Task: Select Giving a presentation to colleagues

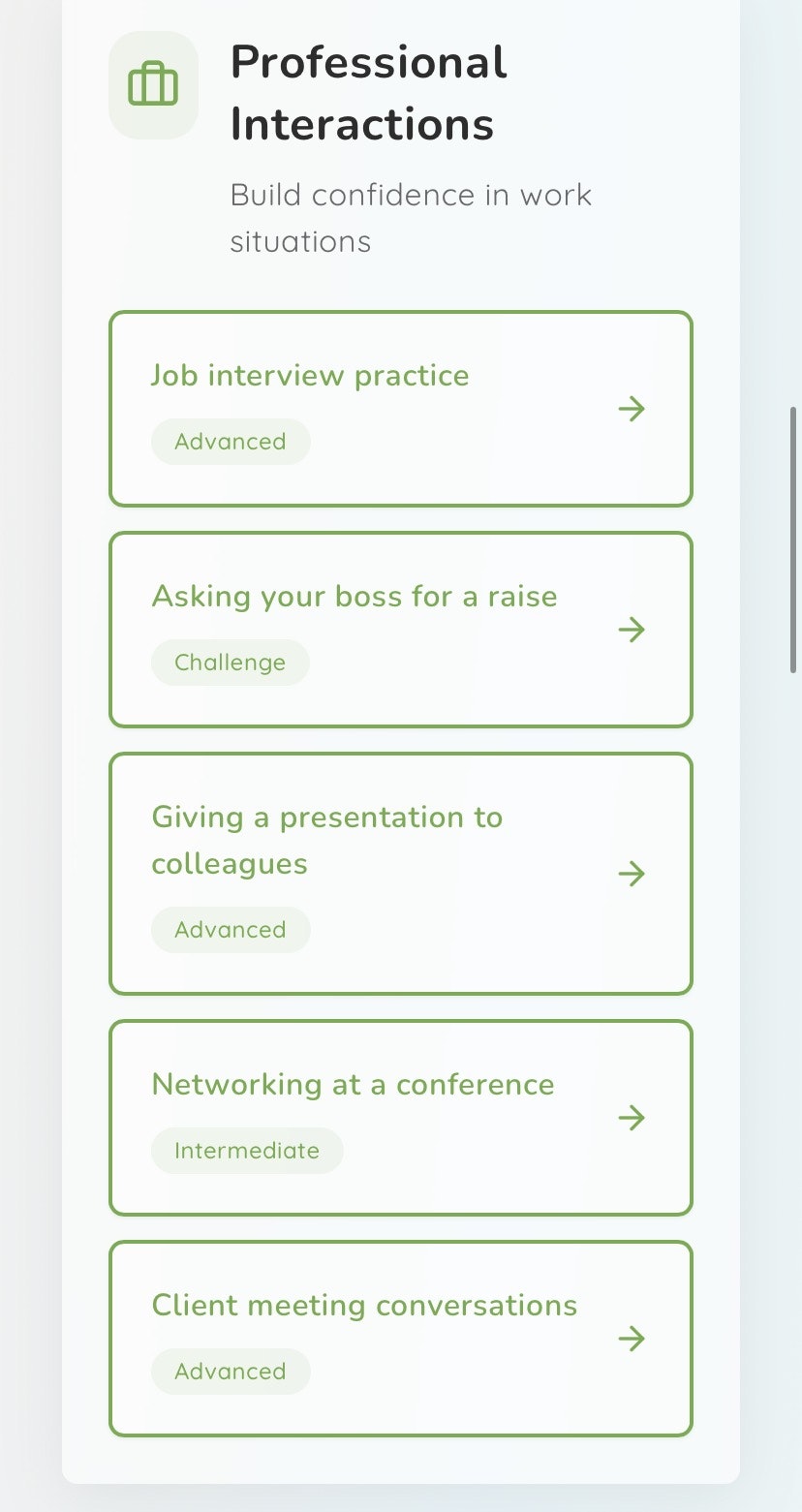Action: (401, 874)
